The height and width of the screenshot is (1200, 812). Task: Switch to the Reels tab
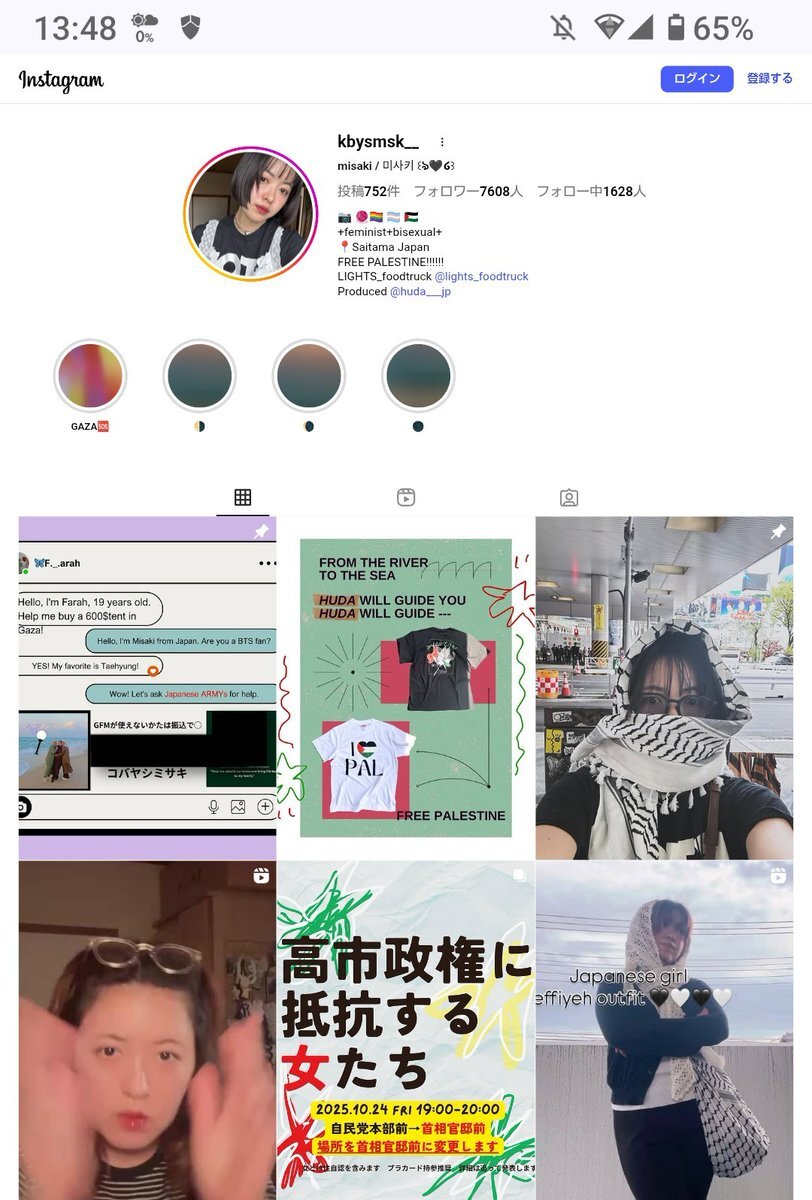tap(405, 497)
